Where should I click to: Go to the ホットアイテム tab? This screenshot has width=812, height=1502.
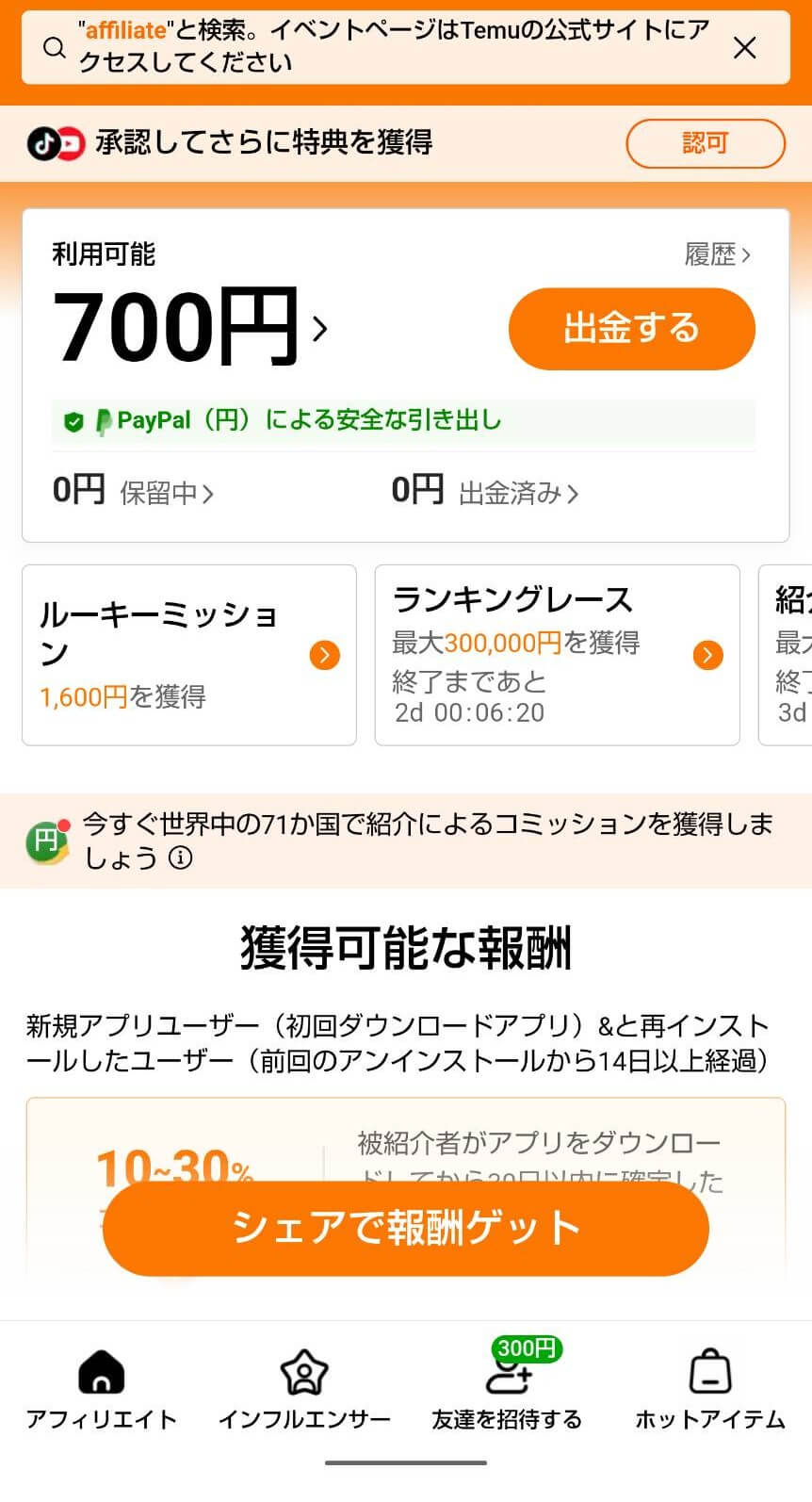tap(710, 1391)
